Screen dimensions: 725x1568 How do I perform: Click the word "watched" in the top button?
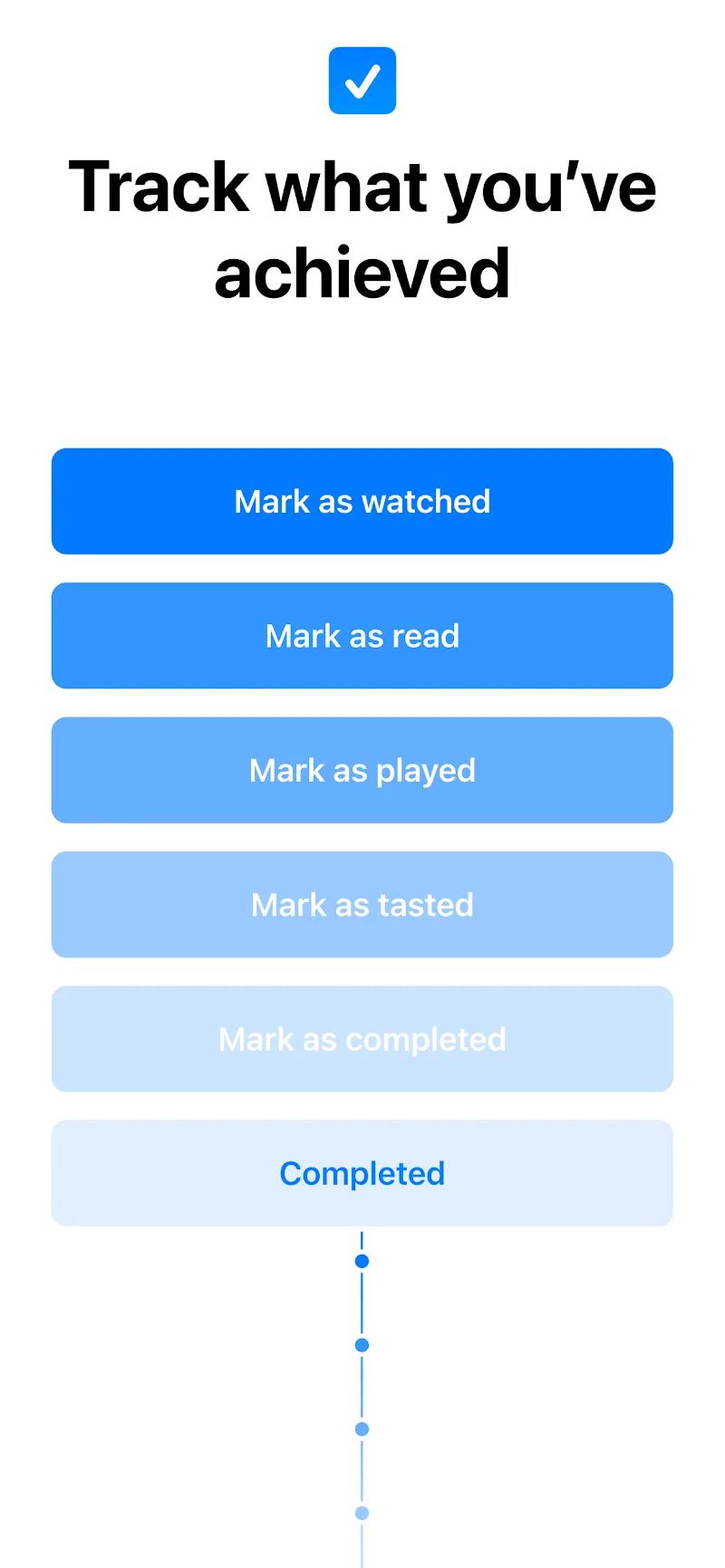(x=434, y=501)
